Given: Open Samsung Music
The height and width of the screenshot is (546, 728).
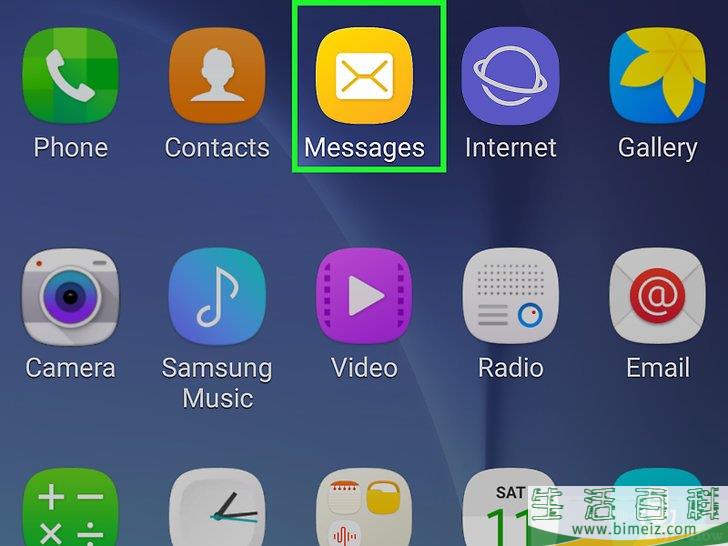Looking at the screenshot, I should (217, 297).
